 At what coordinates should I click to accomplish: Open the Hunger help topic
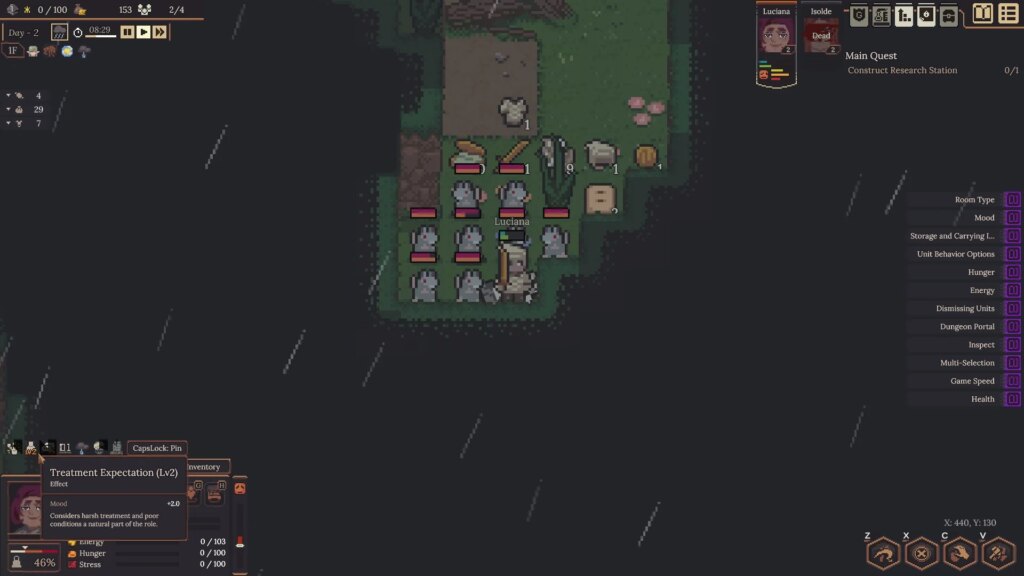tap(965, 272)
